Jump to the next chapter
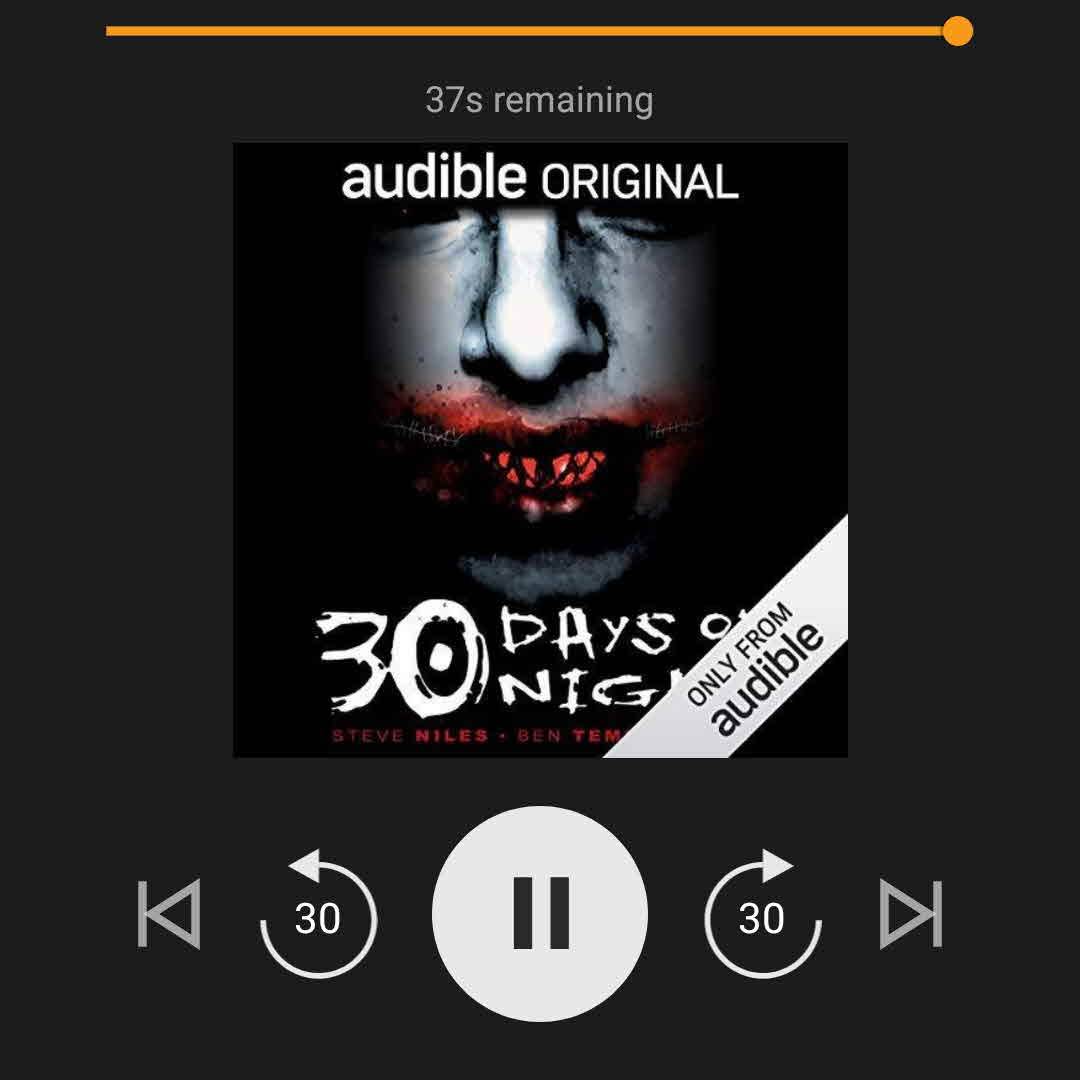Image resolution: width=1080 pixels, height=1080 pixels. (910, 913)
